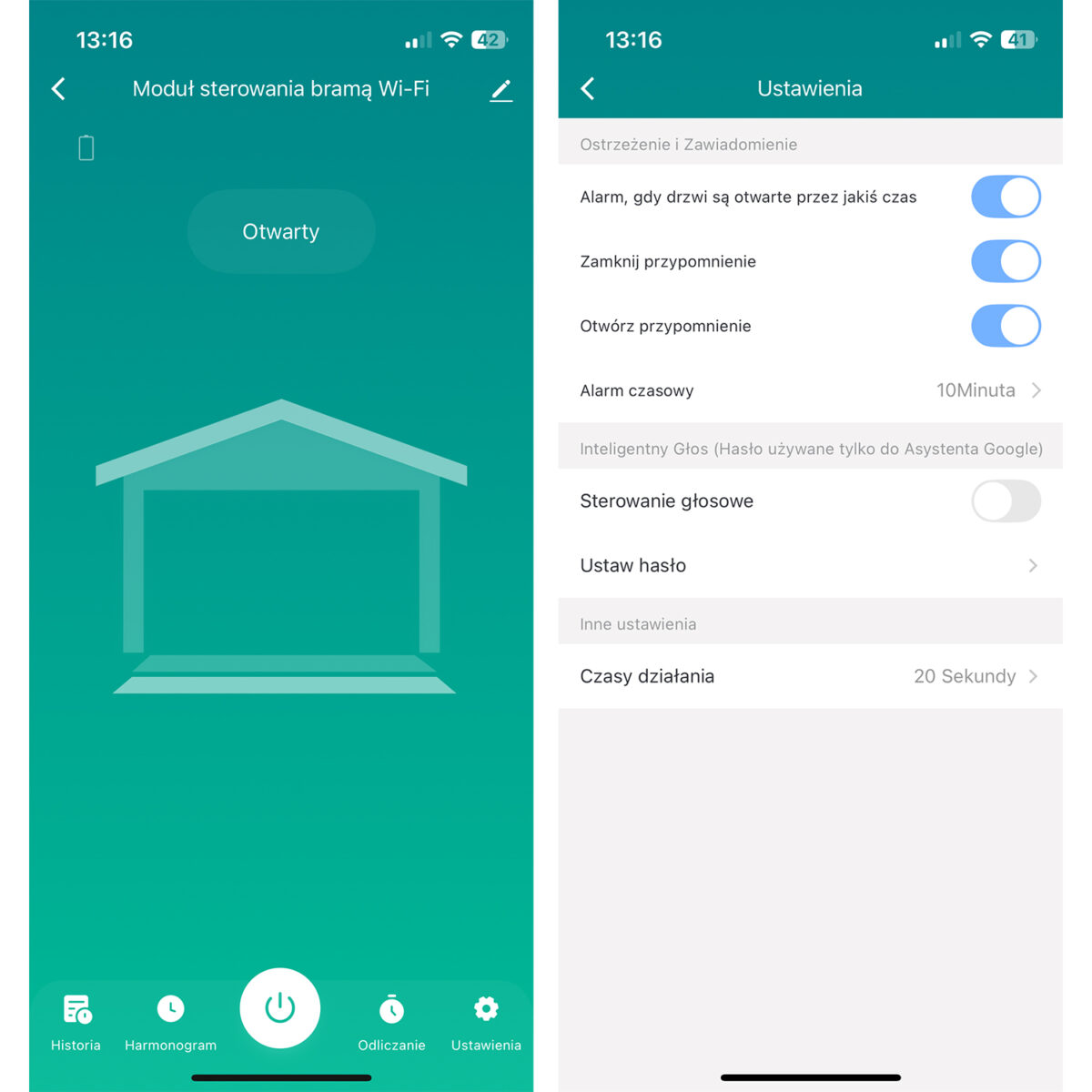Tap the central power button to operate gate
Viewport: 1092px width, 1092px height.
point(279,1007)
